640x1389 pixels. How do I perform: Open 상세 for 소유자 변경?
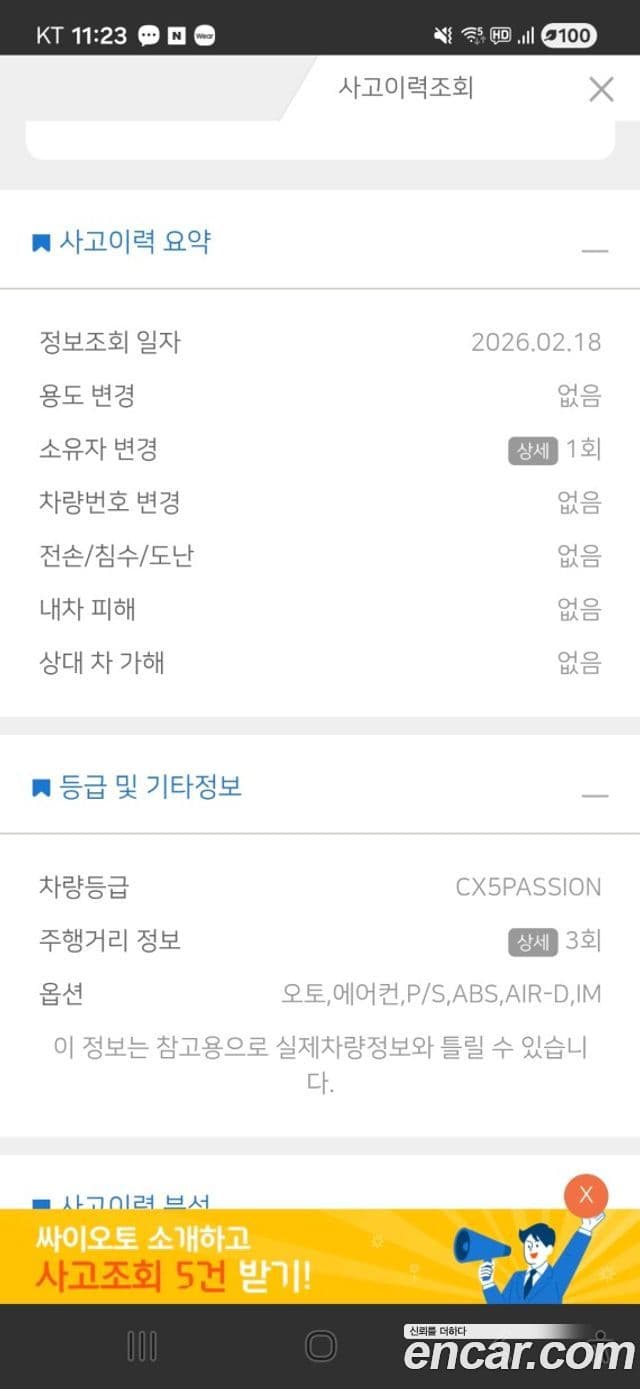point(532,450)
